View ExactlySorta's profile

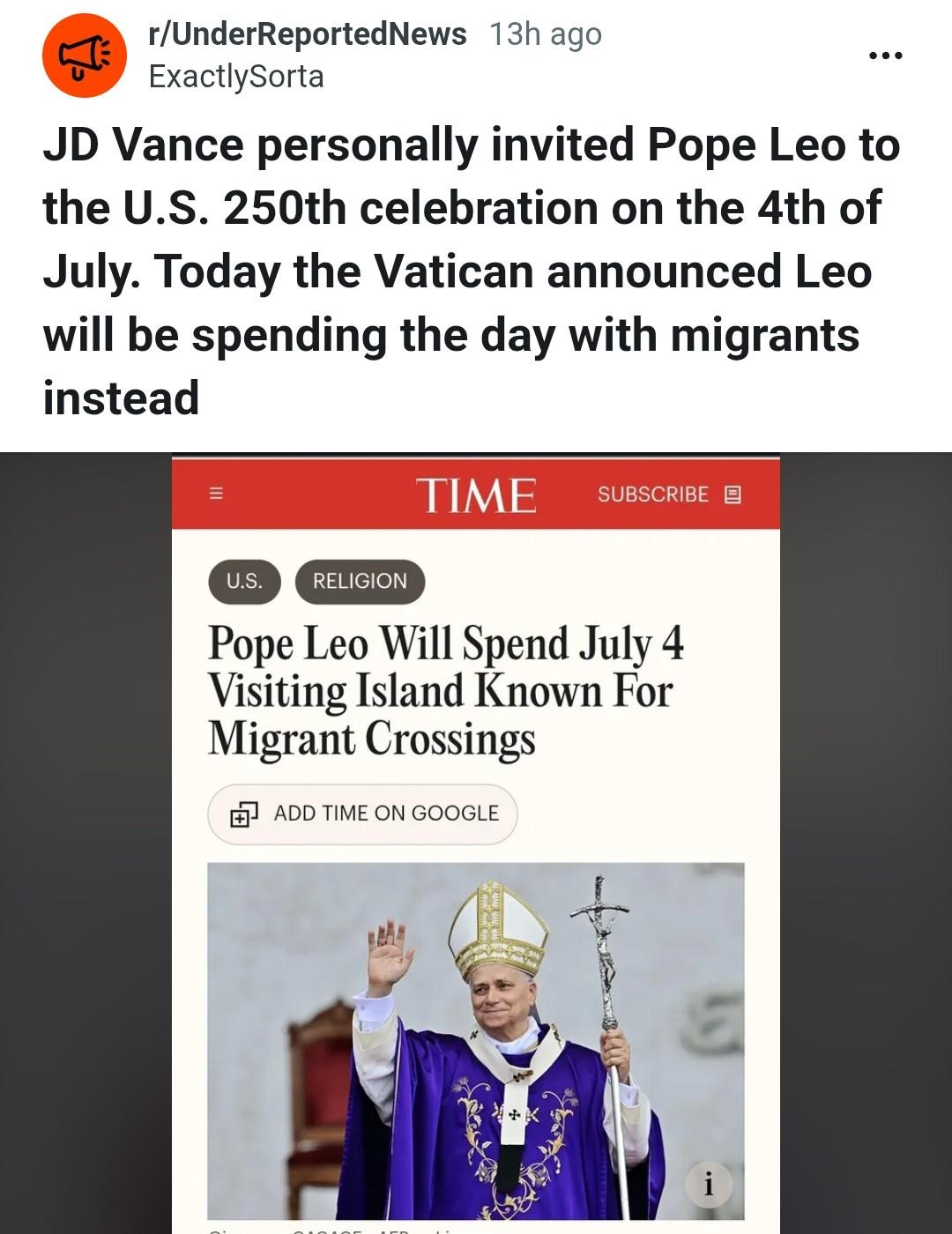[236, 77]
